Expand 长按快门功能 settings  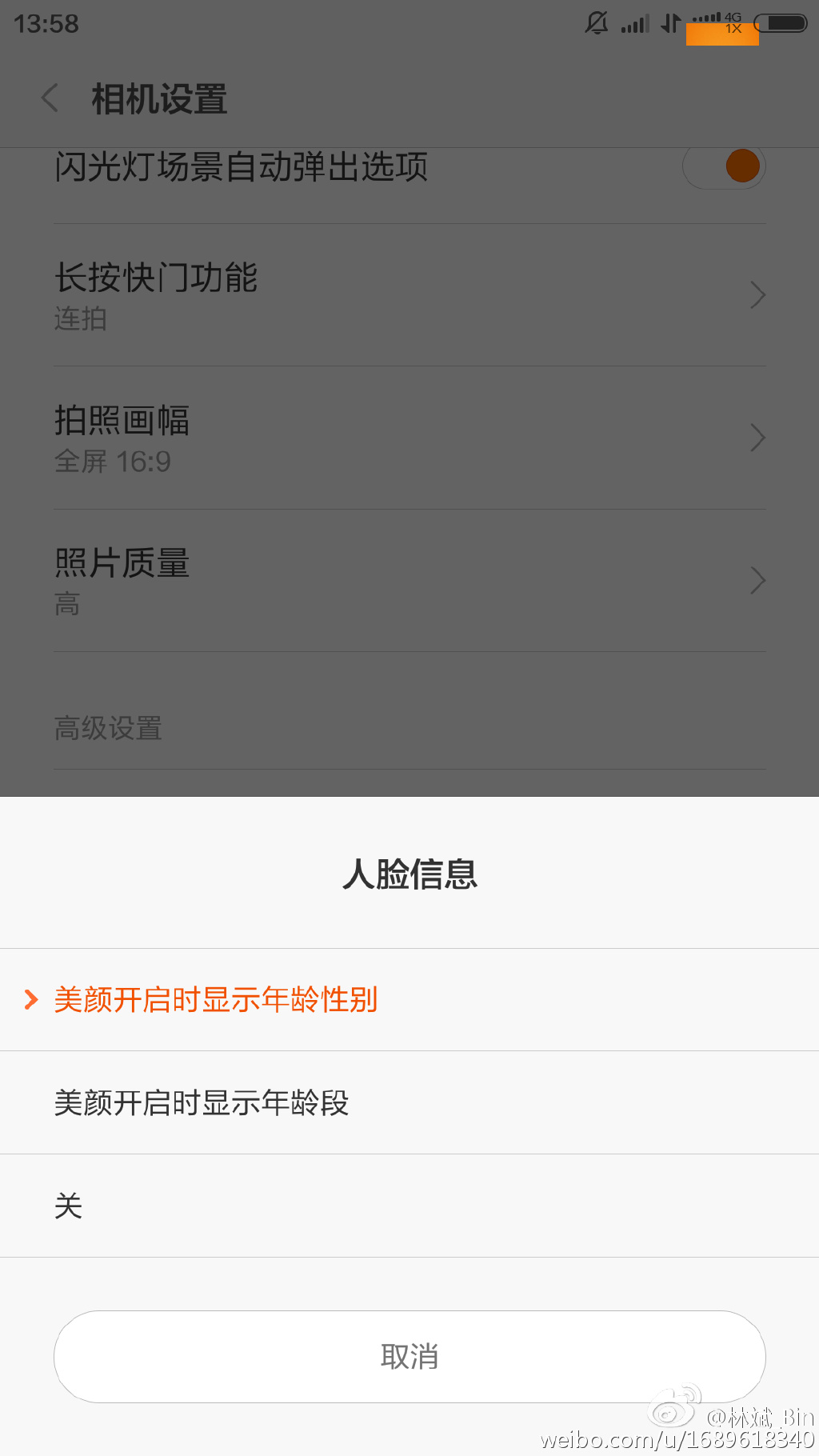409,295
